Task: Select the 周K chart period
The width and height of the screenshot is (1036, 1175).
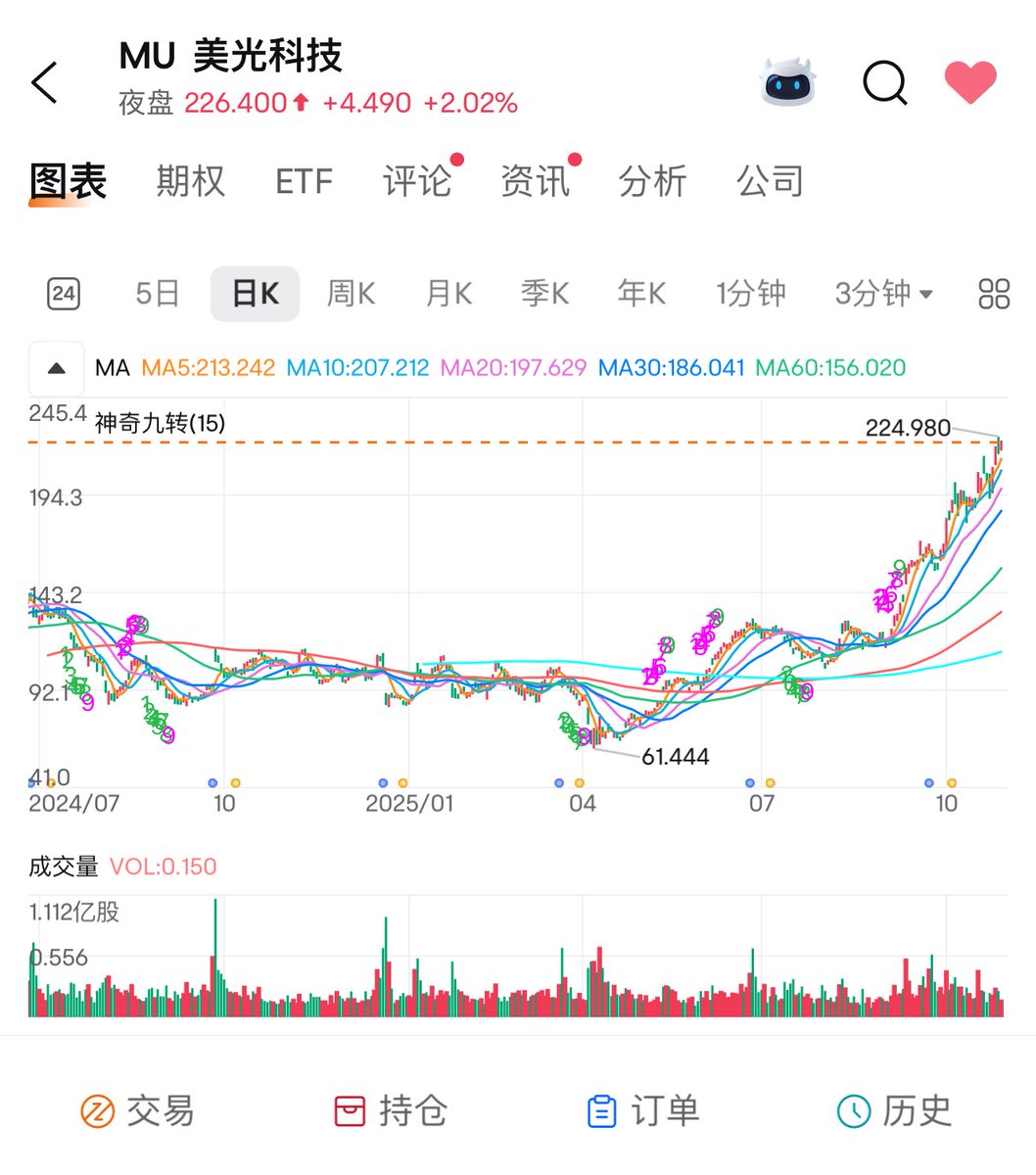Action: click(x=351, y=294)
